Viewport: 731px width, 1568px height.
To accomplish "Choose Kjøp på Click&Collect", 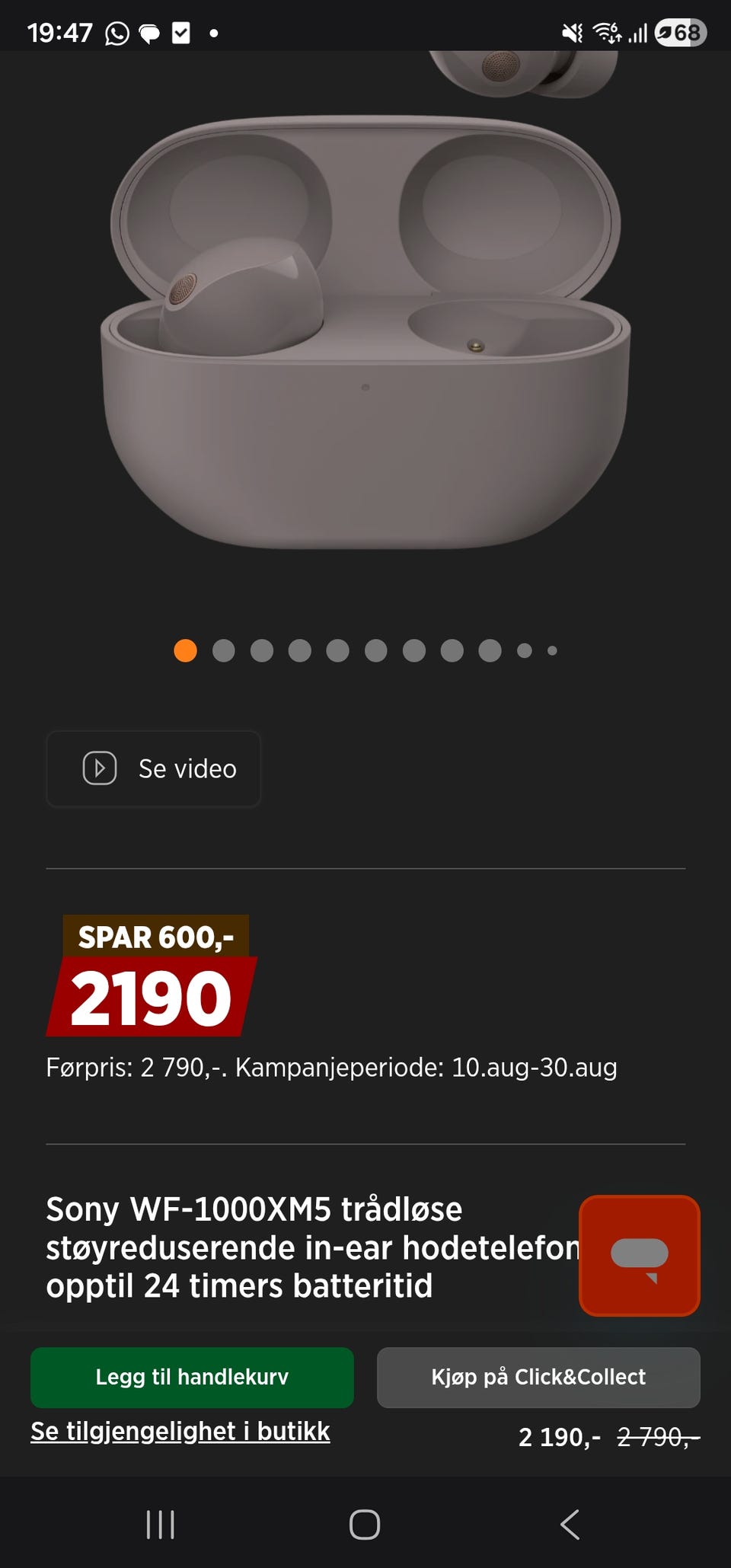I will pos(538,1377).
